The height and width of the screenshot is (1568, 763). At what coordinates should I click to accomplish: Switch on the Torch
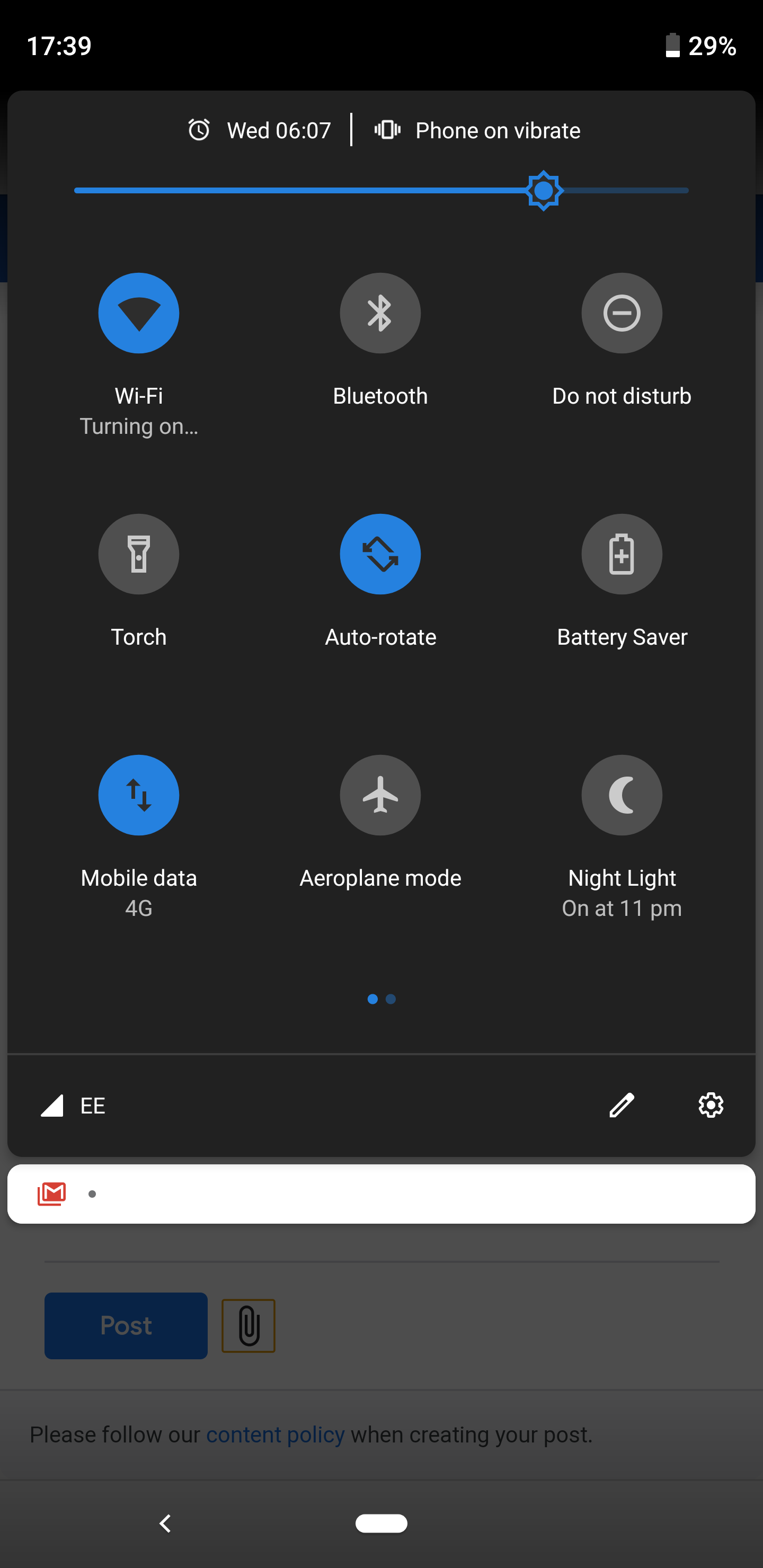[x=139, y=554]
